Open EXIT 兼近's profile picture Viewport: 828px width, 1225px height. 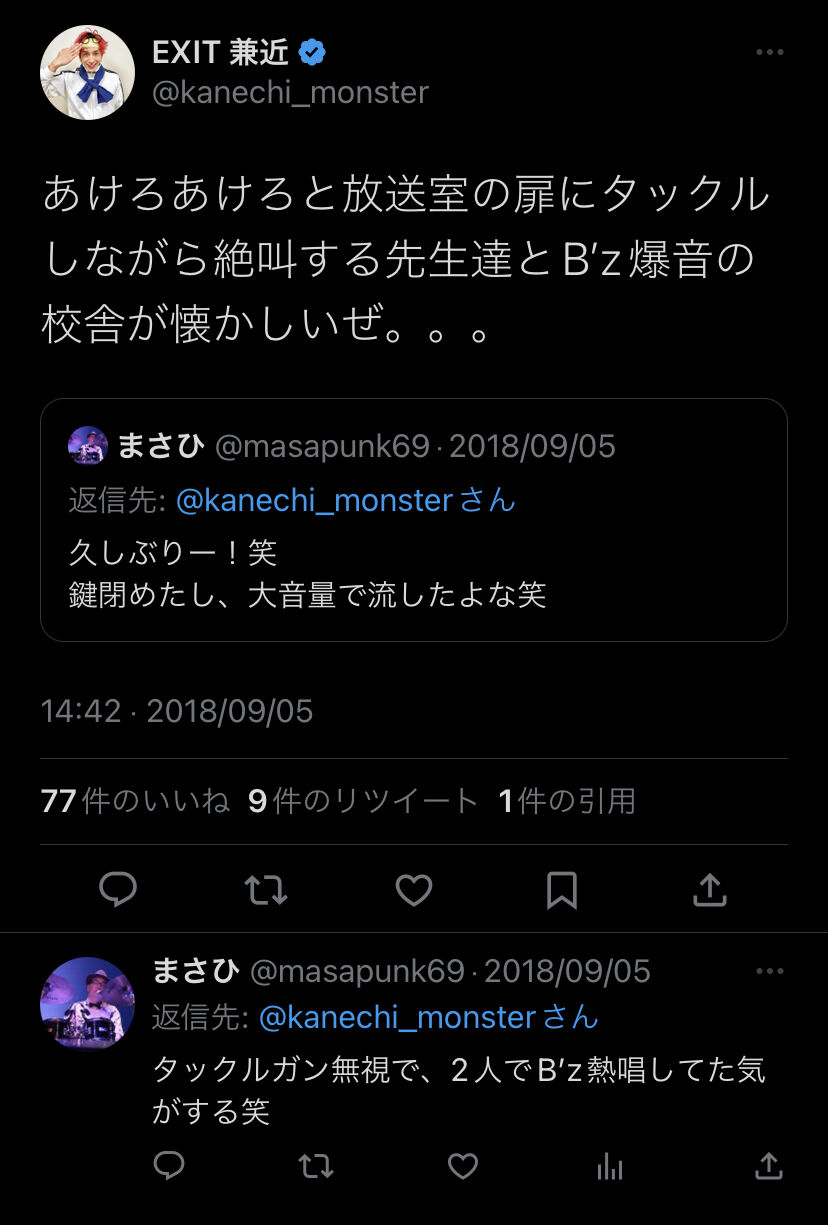coord(87,73)
